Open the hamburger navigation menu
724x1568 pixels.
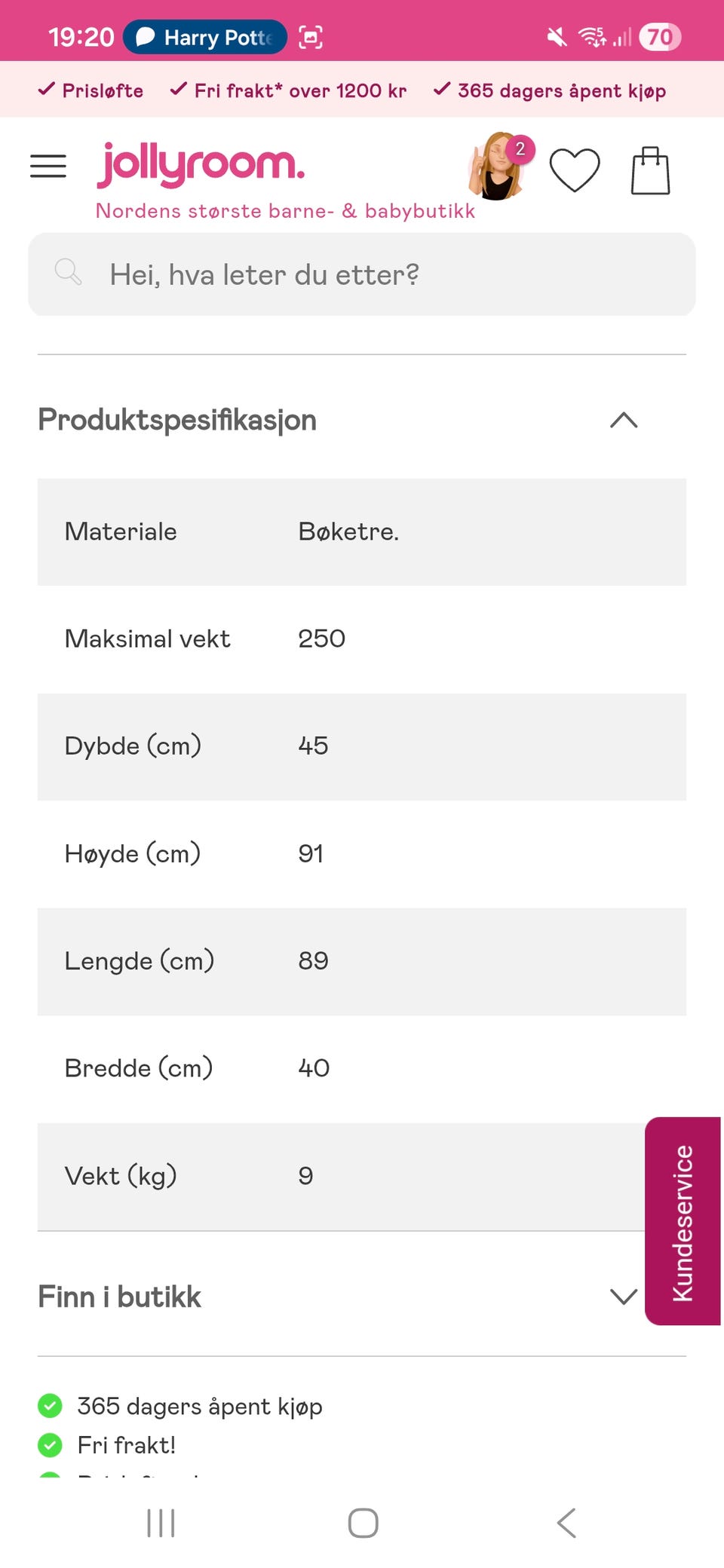click(x=48, y=167)
